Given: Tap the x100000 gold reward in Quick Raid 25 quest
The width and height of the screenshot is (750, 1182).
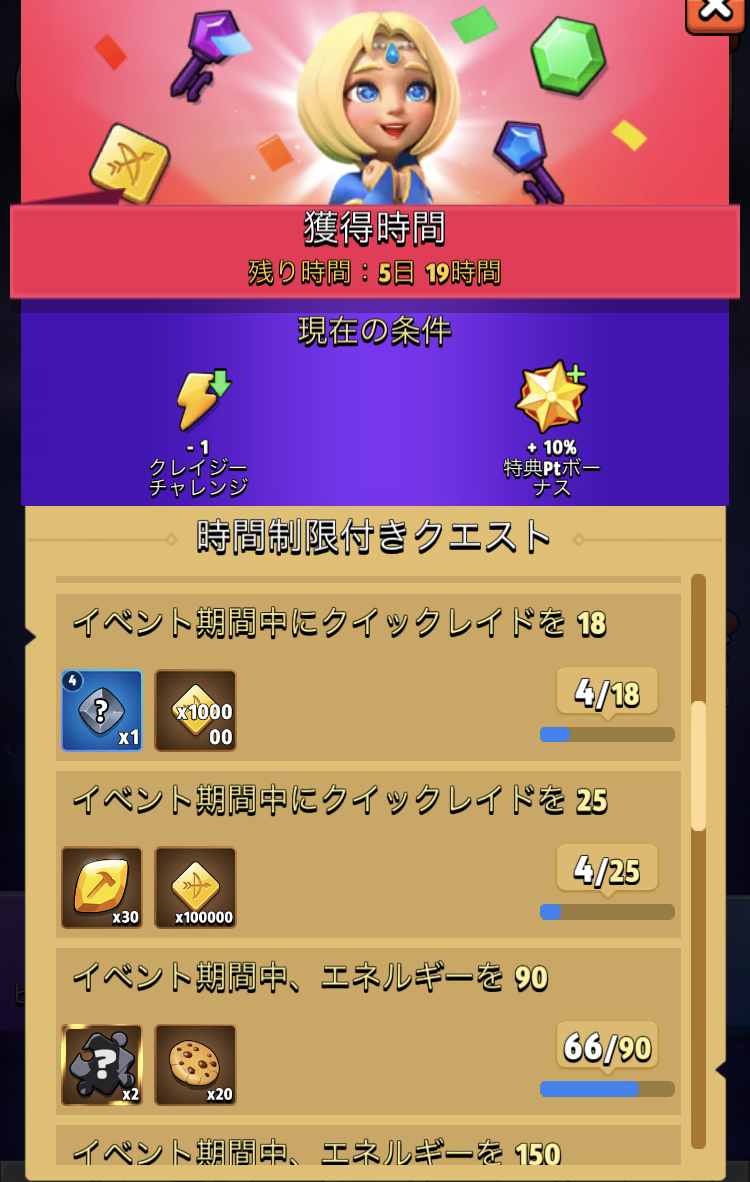Looking at the screenshot, I should (x=196, y=888).
